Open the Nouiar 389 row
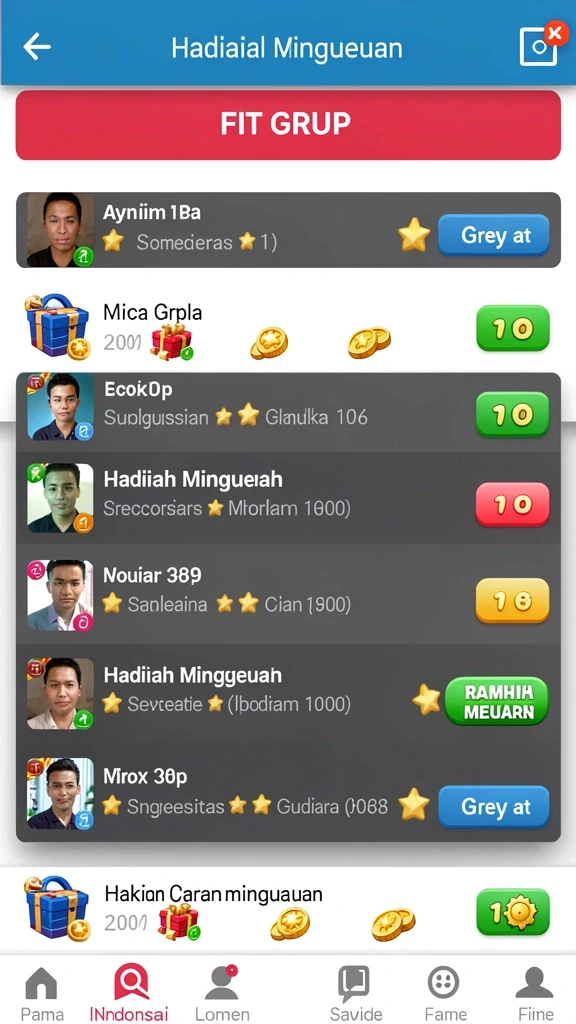 tap(288, 594)
